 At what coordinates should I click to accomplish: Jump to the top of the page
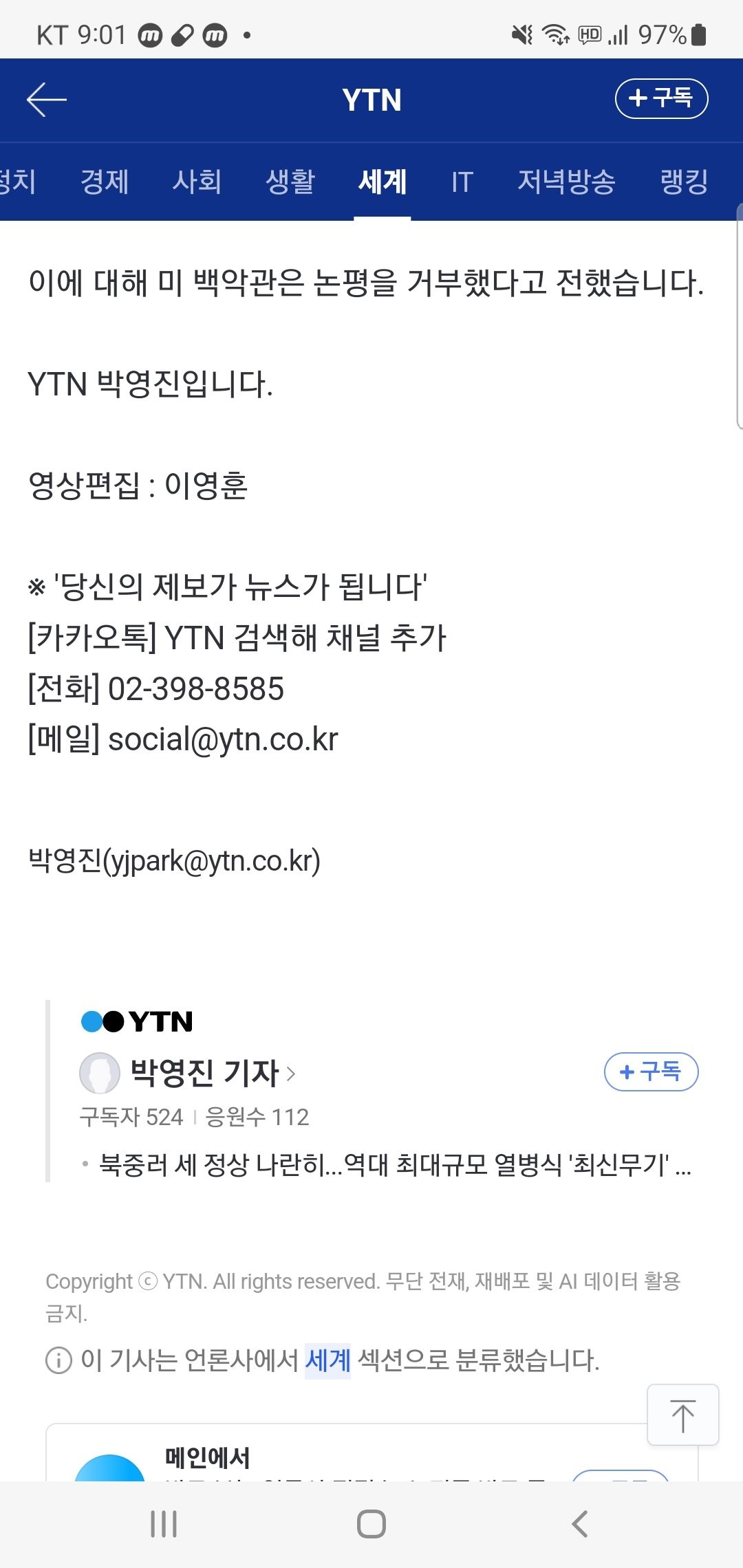682,1415
